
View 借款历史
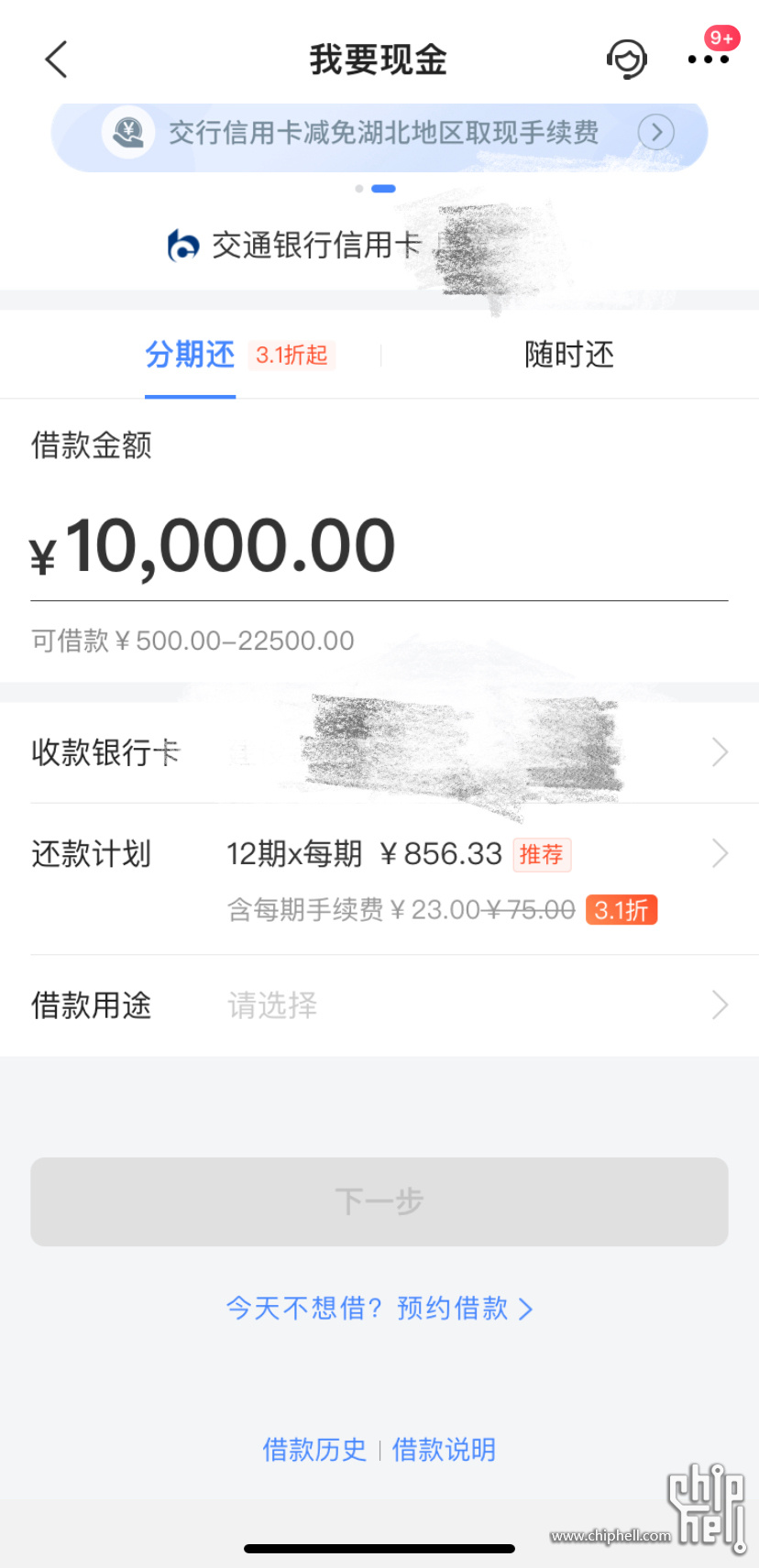coord(314,1450)
